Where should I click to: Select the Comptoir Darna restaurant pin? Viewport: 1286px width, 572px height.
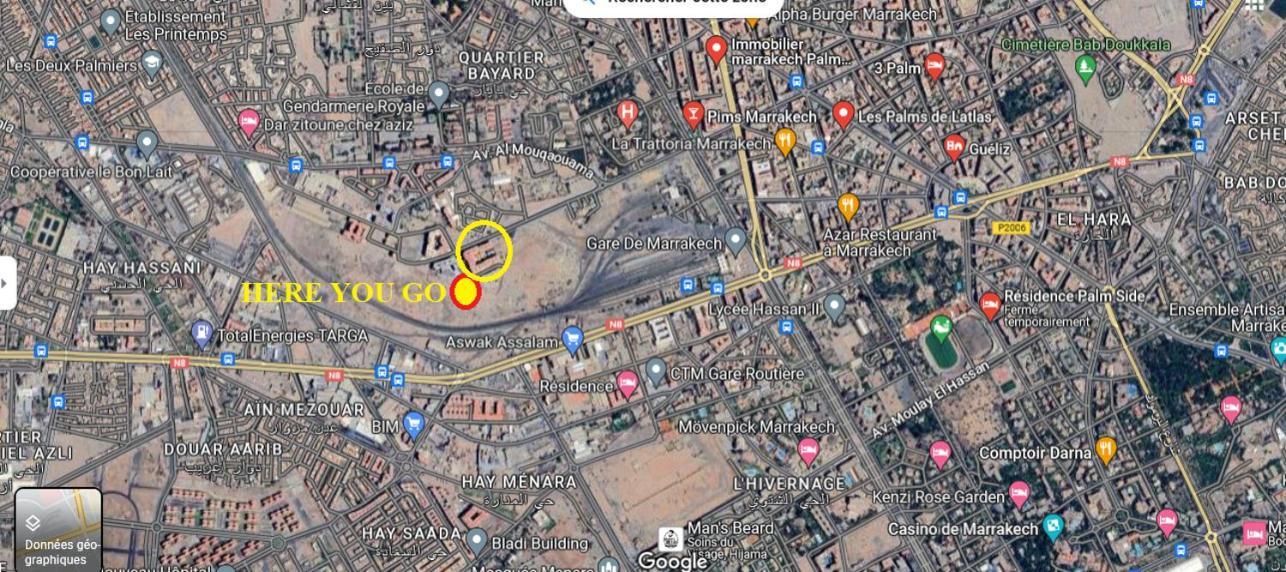pyautogui.click(x=1105, y=449)
